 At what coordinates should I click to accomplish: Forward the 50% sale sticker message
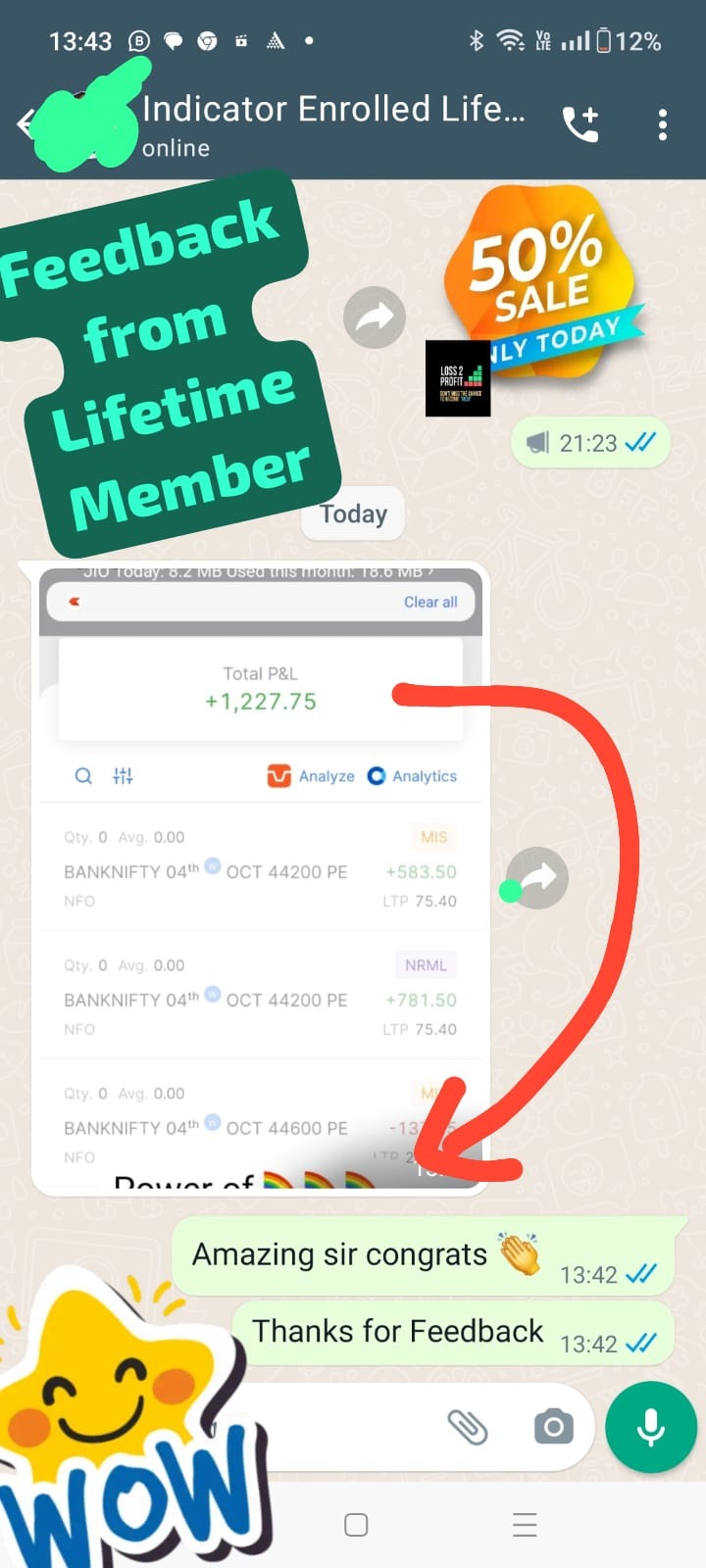point(375,318)
